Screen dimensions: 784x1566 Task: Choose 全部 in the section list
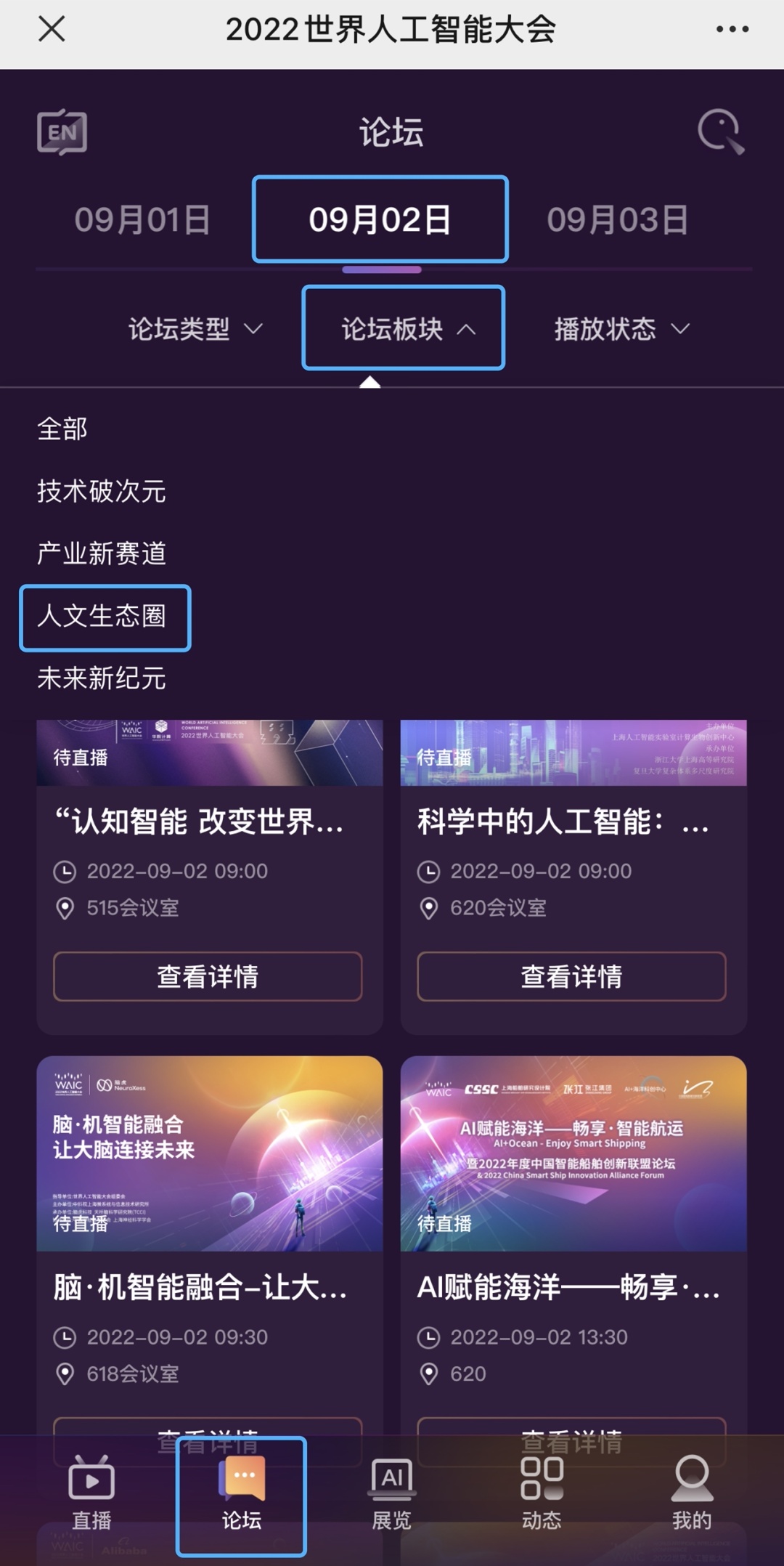[x=62, y=429]
